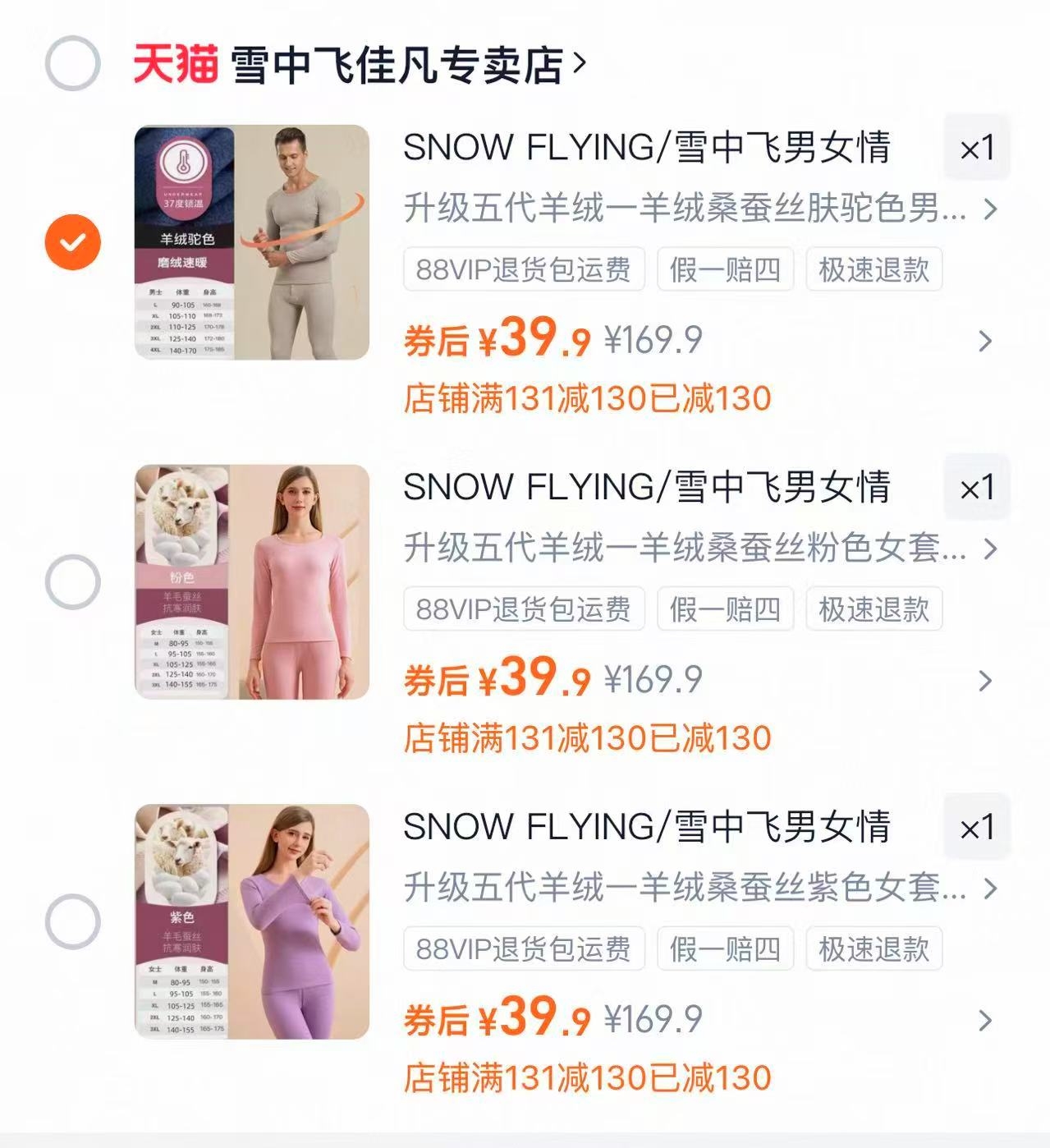Image resolution: width=1050 pixels, height=1148 pixels.
Task: Click the 极速退款 tag on the camel item
Action: [x=873, y=270]
